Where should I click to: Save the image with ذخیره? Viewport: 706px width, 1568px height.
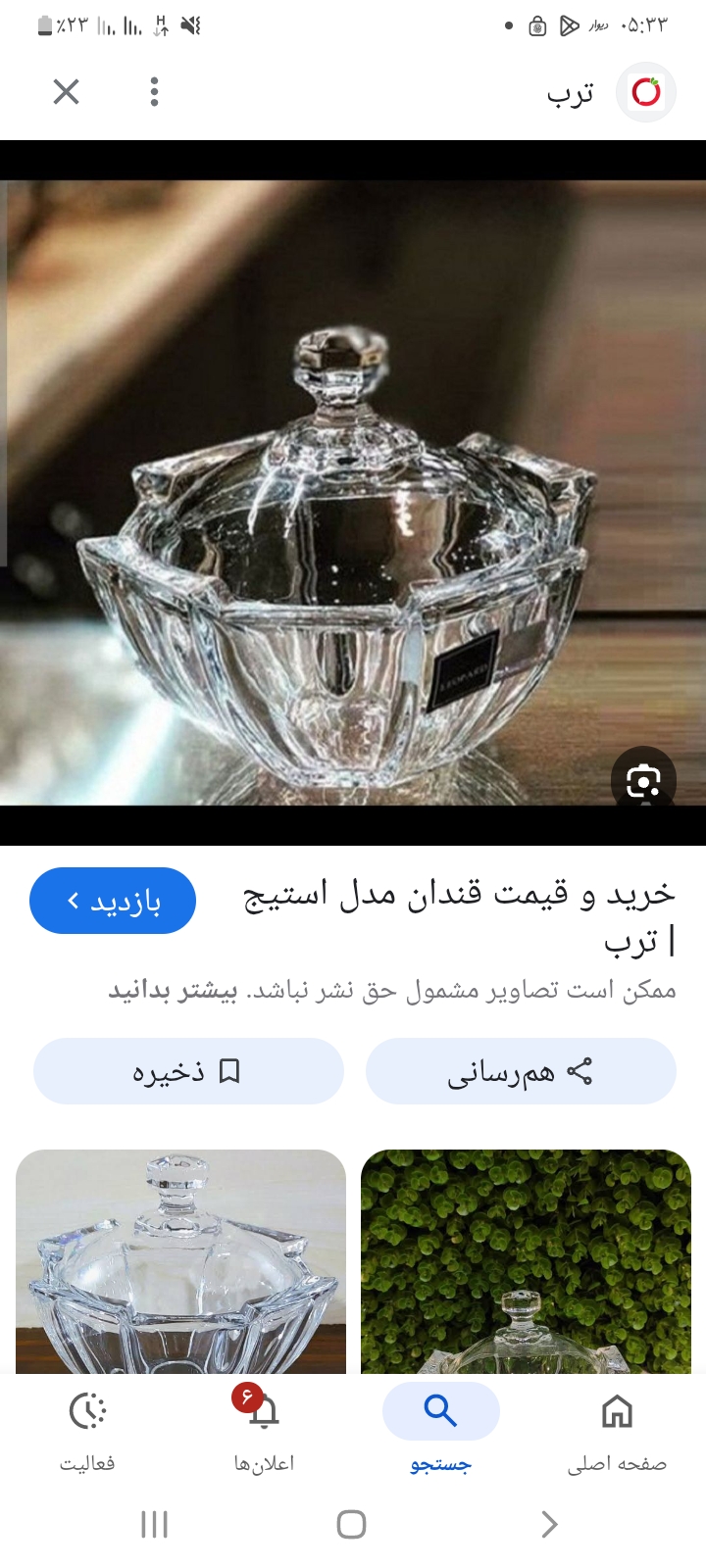(x=188, y=1072)
